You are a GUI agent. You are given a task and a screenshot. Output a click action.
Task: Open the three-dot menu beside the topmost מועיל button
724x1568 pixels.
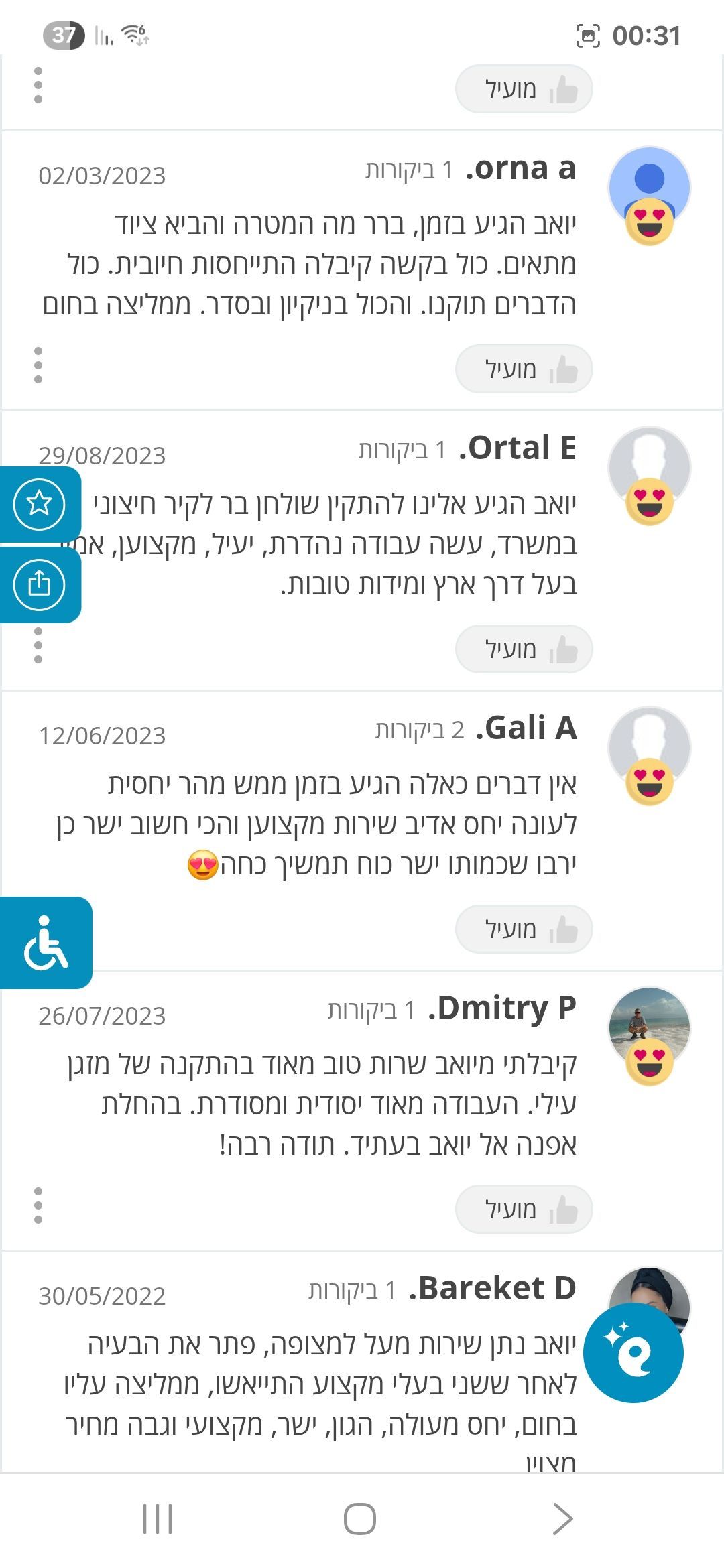pos(38,85)
